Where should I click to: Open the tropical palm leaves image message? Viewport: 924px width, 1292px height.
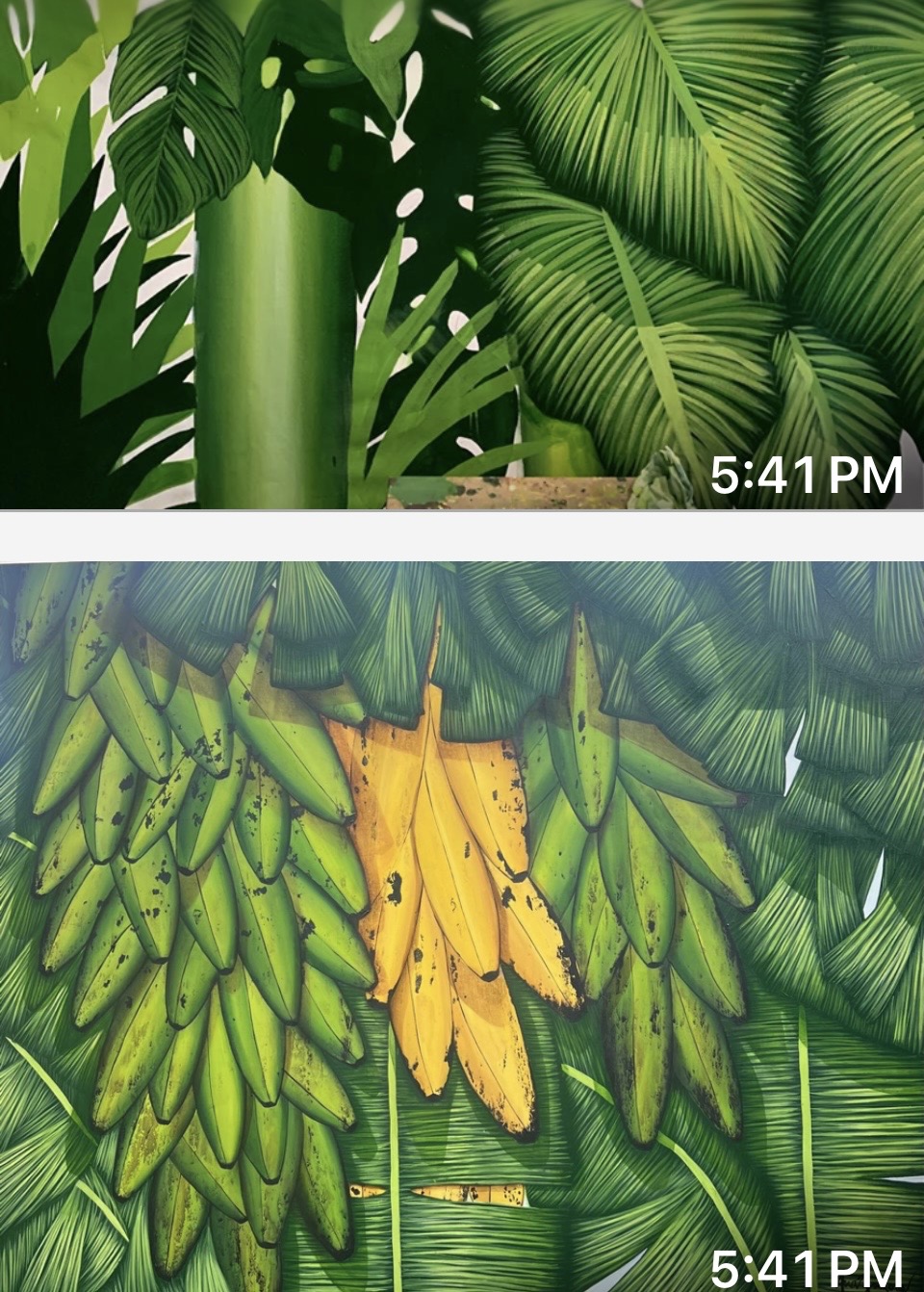[x=462, y=254]
